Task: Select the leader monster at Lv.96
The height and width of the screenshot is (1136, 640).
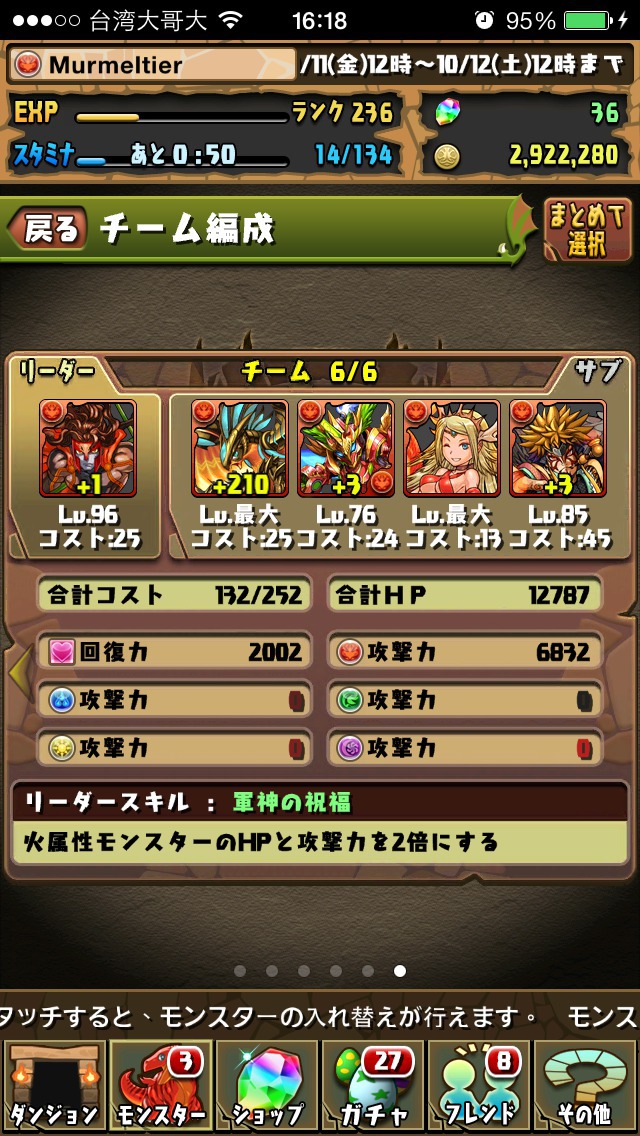Action: click(88, 448)
